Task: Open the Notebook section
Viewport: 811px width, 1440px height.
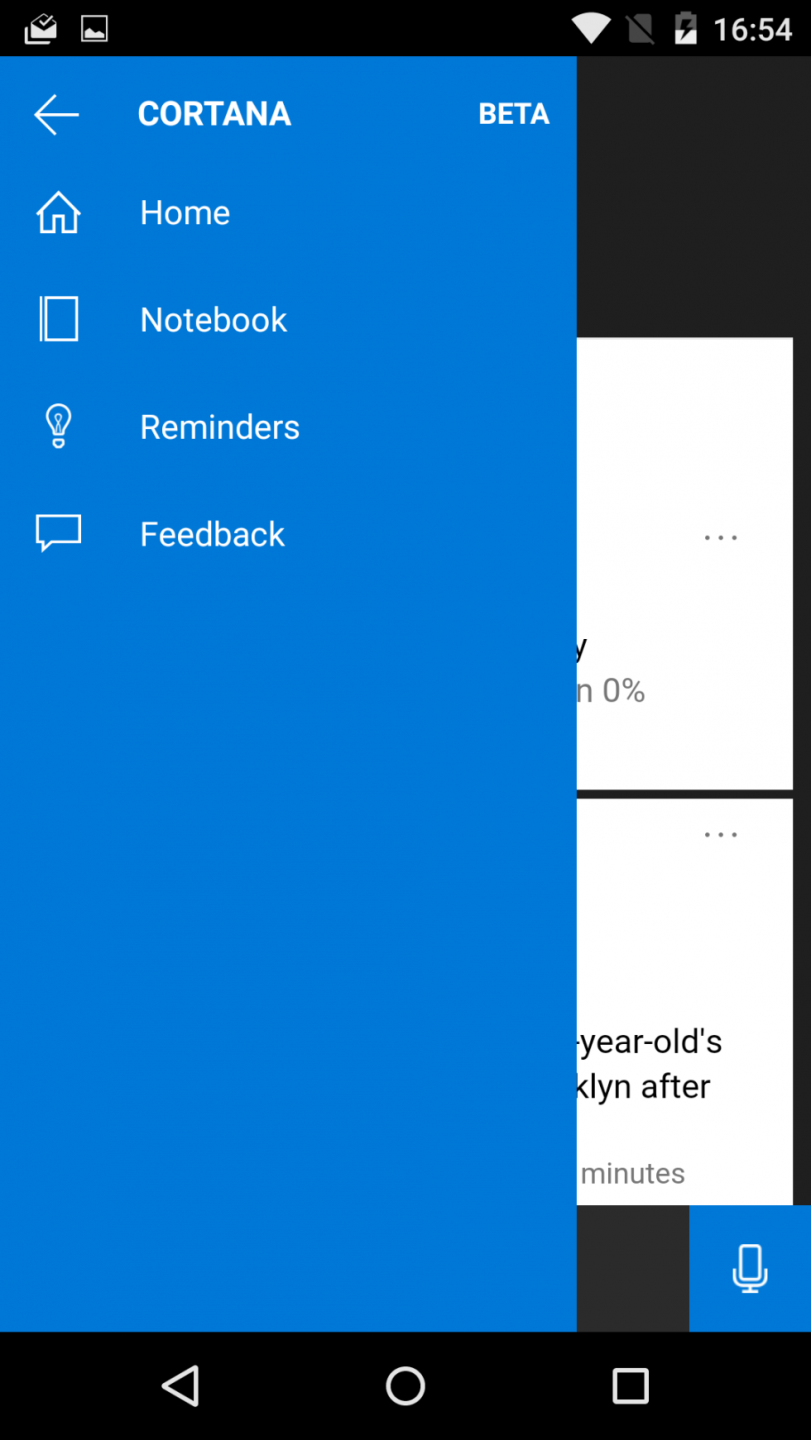Action: [213, 320]
